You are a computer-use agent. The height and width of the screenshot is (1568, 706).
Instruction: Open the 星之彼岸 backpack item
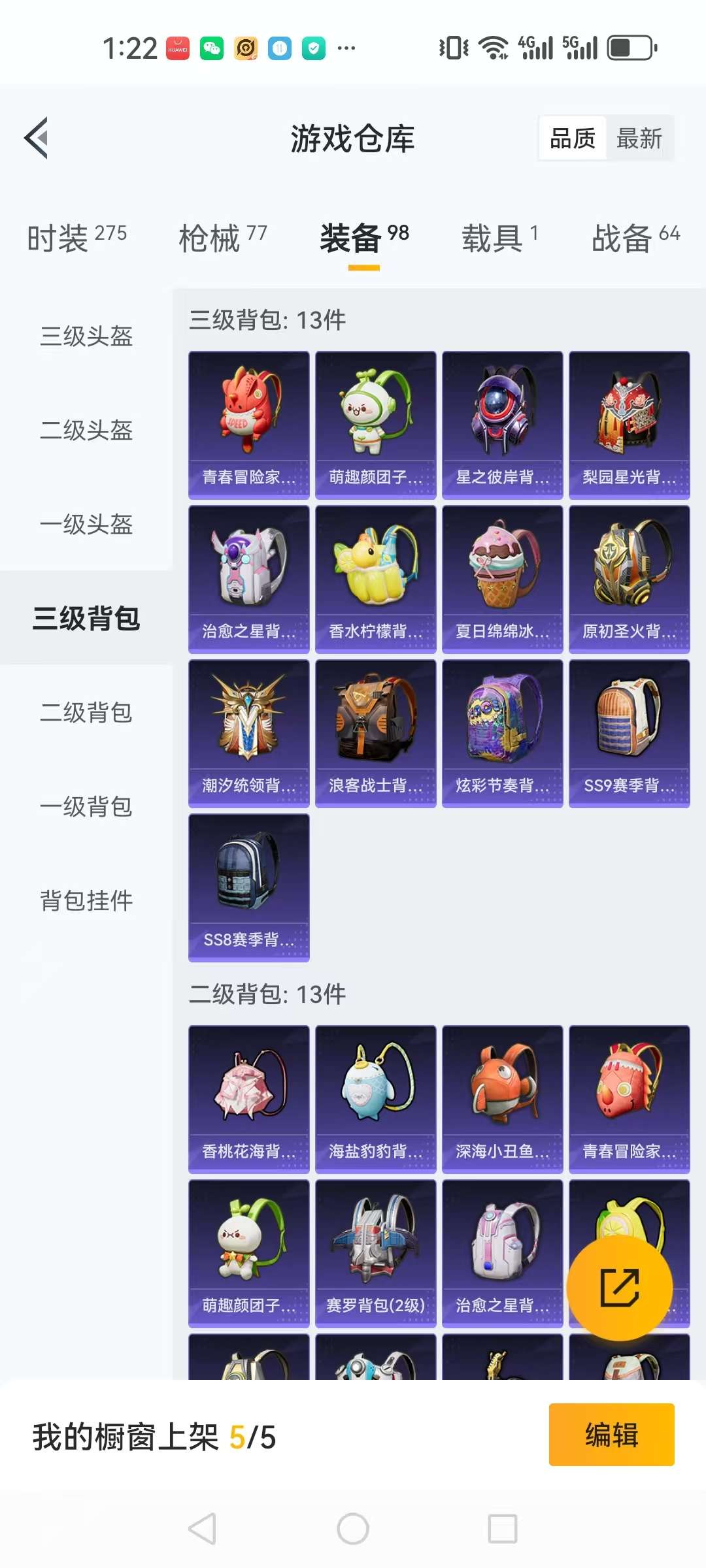point(502,425)
